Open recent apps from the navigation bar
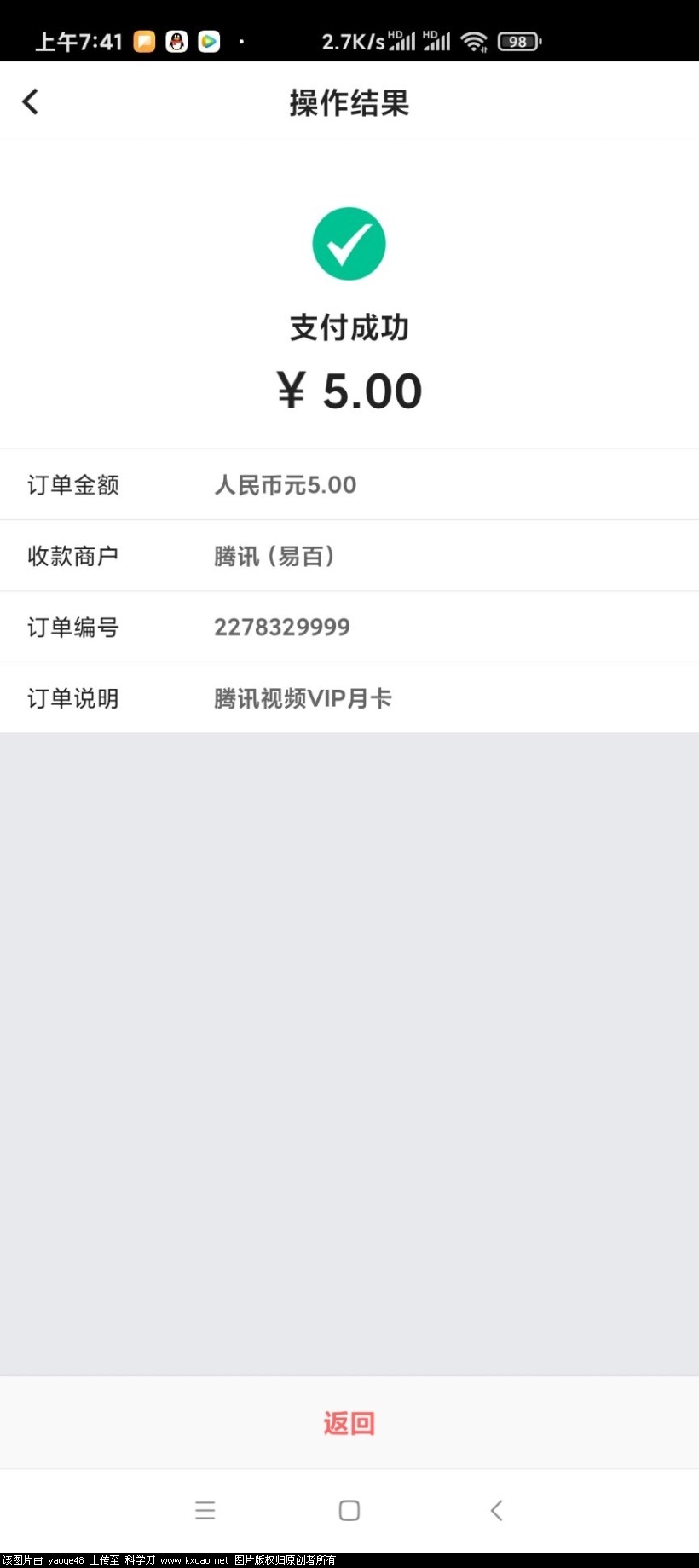 tap(205, 1510)
